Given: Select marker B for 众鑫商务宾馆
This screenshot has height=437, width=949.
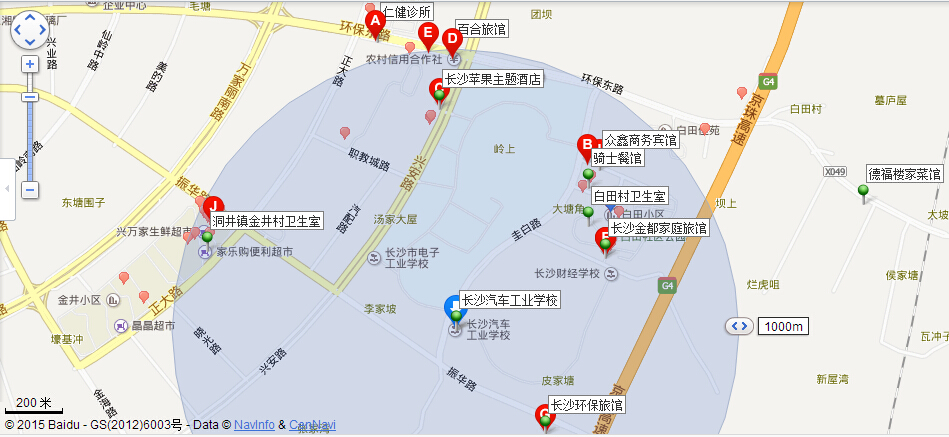Looking at the screenshot, I should click(x=588, y=146).
